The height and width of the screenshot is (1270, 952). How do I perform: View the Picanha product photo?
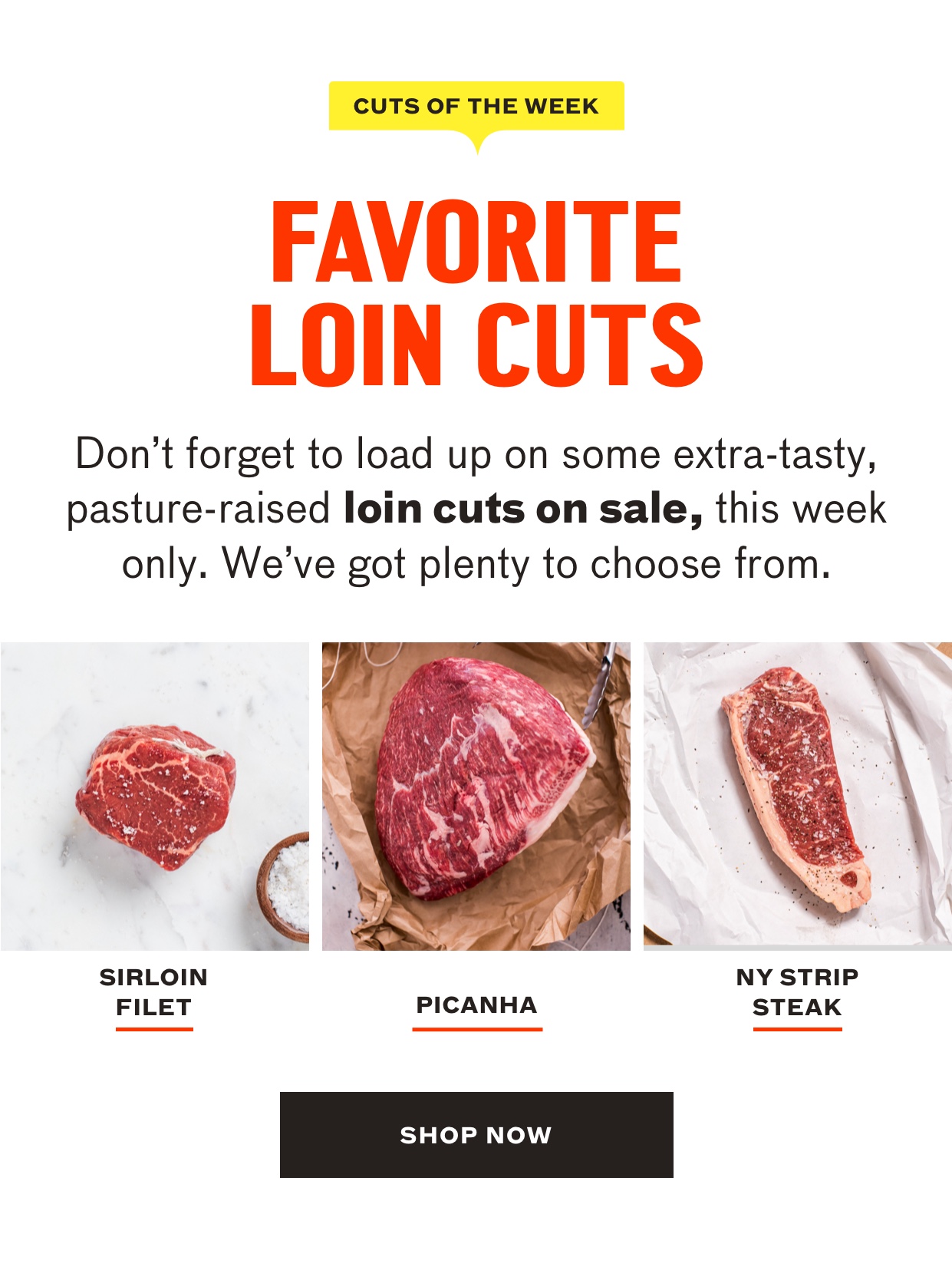point(476,796)
